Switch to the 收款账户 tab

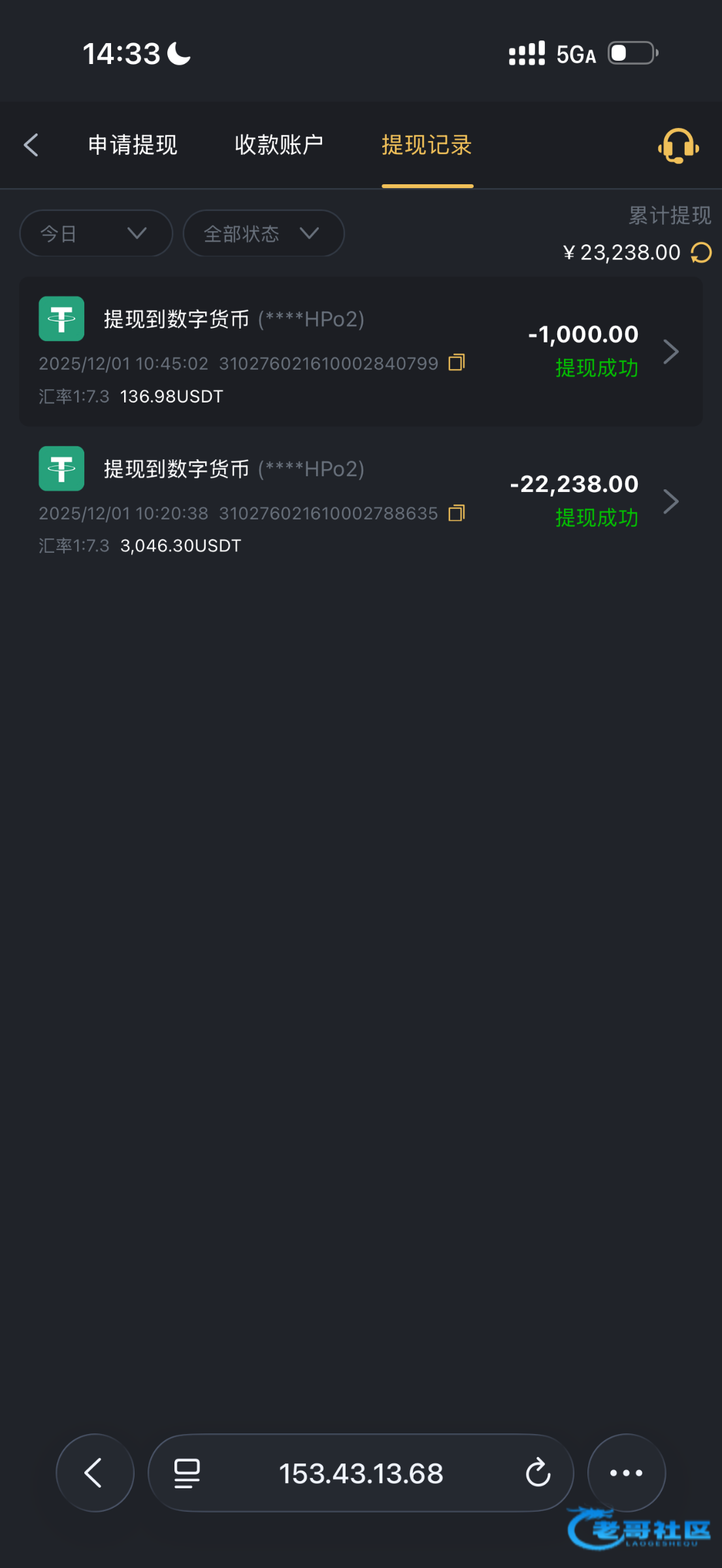[x=279, y=145]
